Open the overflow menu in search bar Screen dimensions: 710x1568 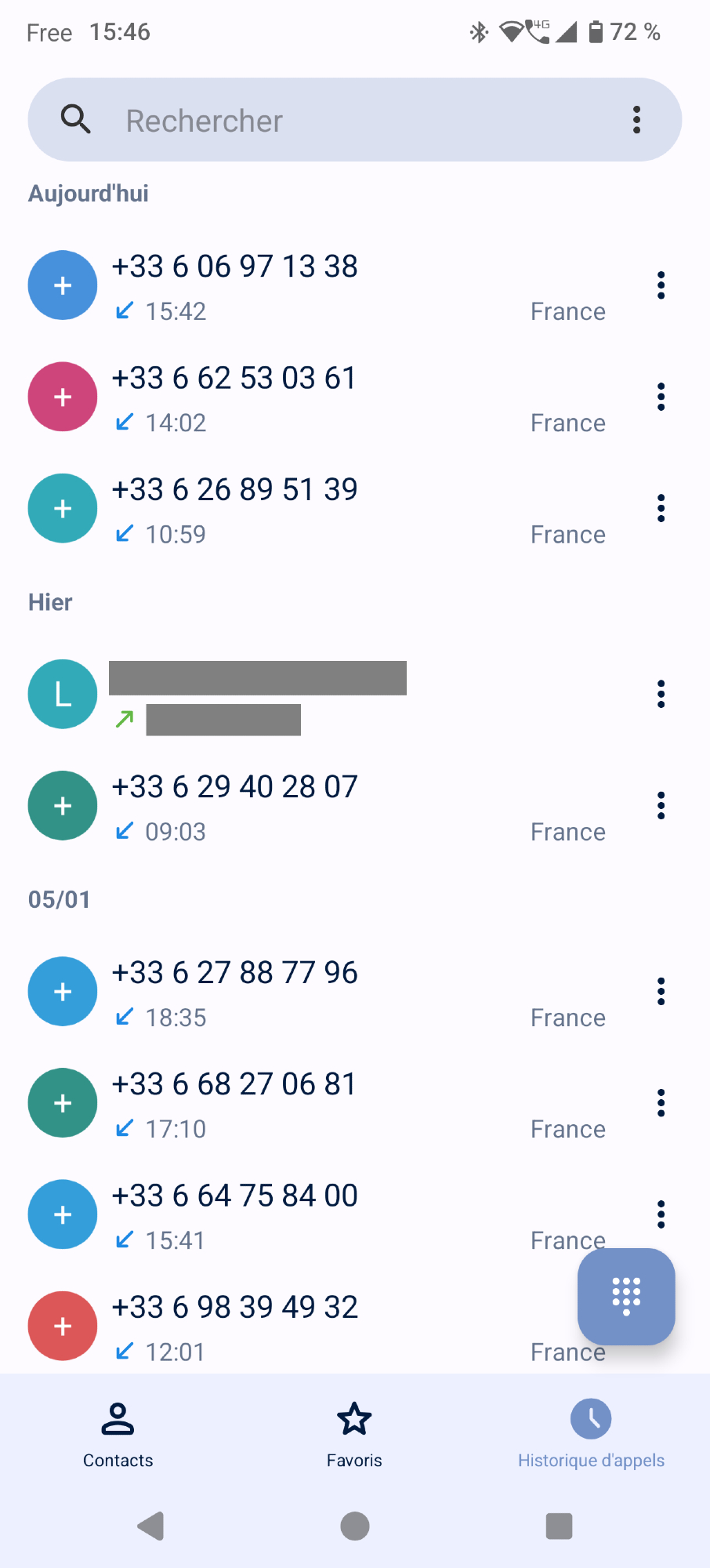tap(636, 120)
